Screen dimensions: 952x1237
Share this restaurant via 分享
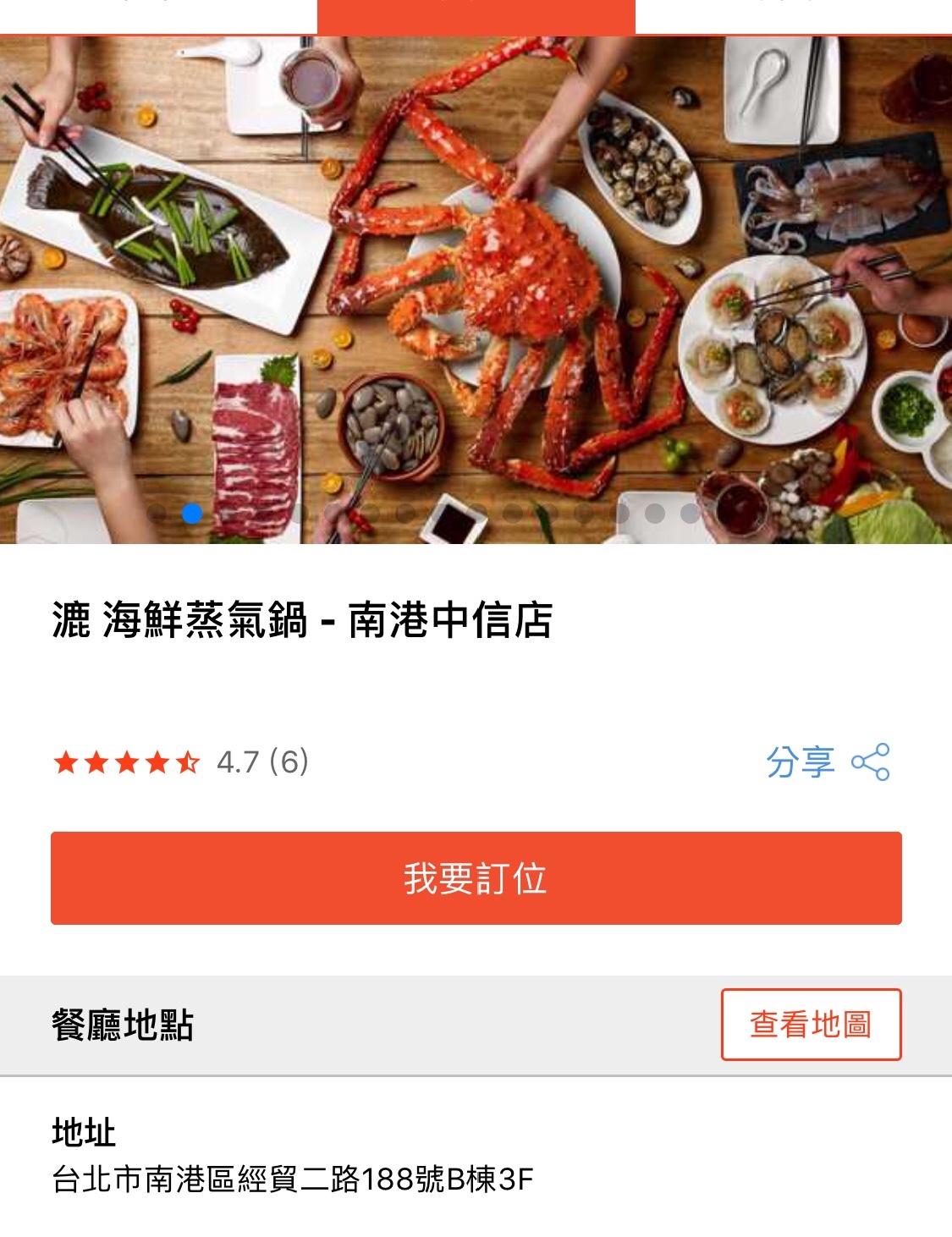click(827, 762)
